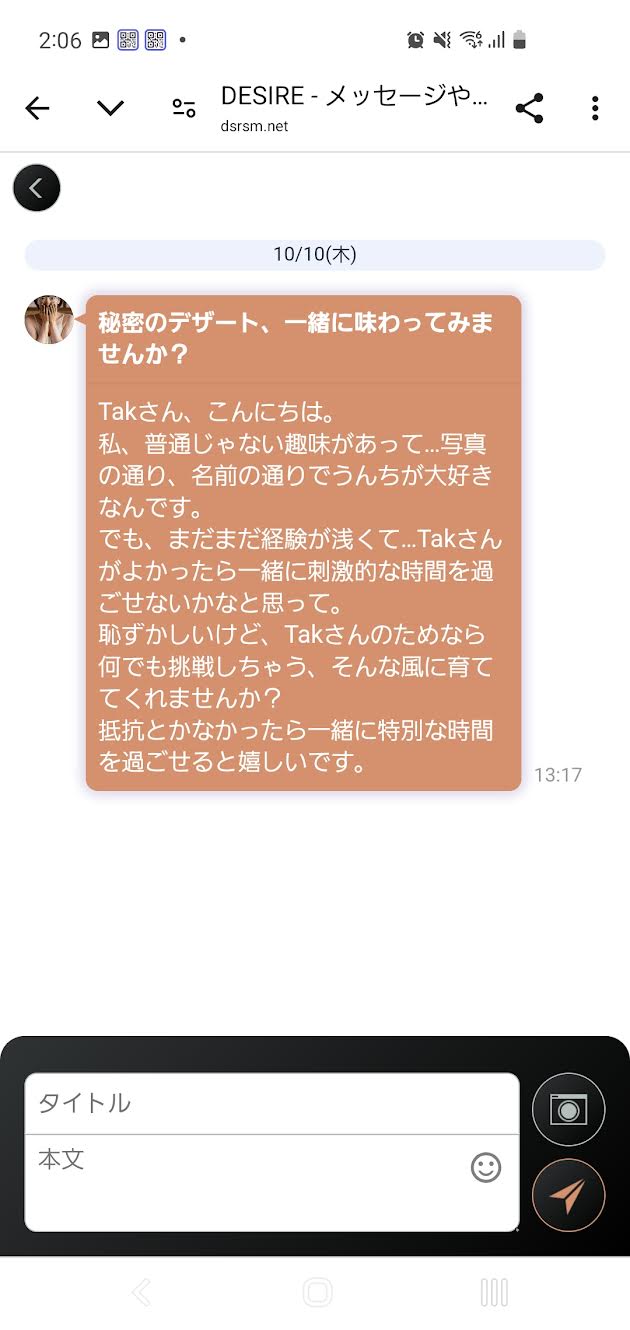Go back with the browser arrow
This screenshot has width=630, height=1330.
37,108
